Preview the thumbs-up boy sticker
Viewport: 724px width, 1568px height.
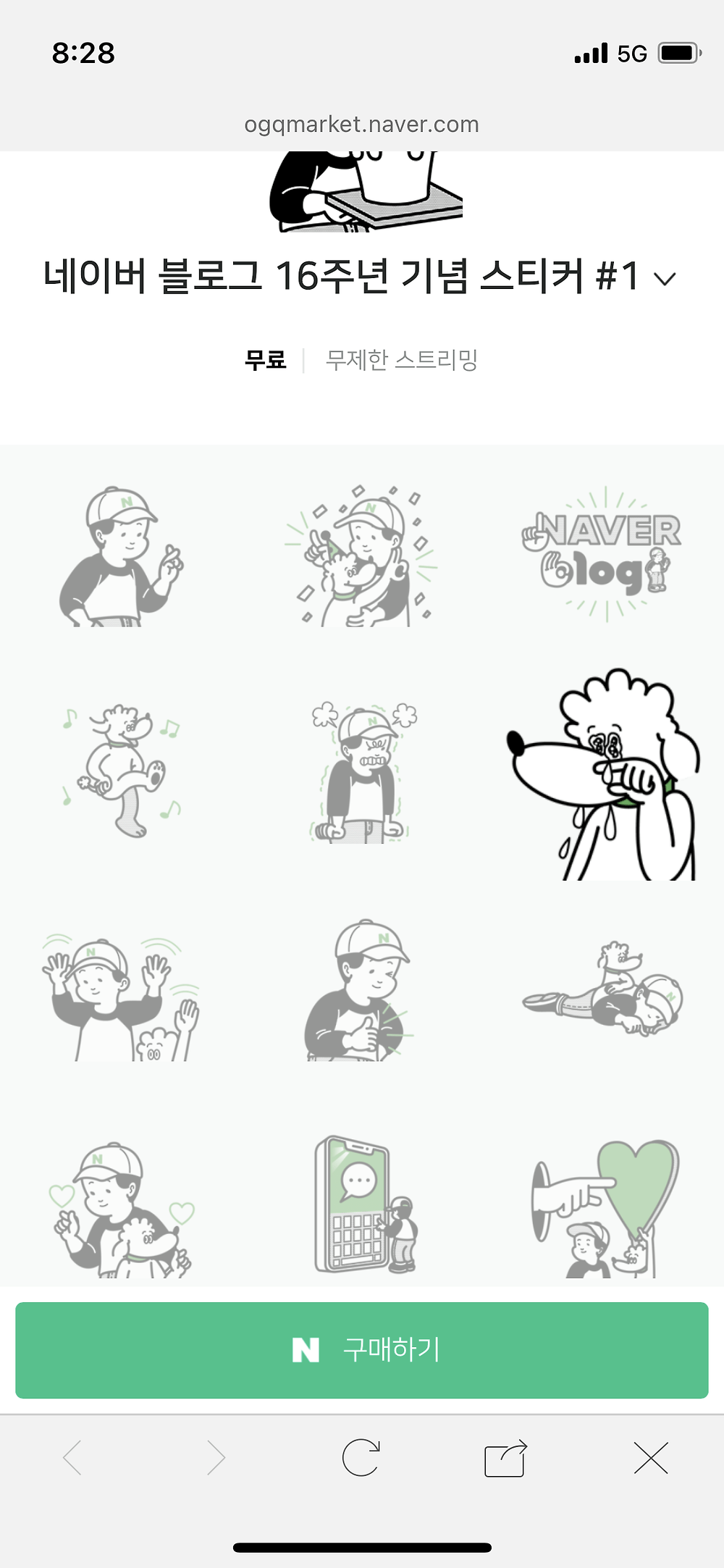click(360, 990)
